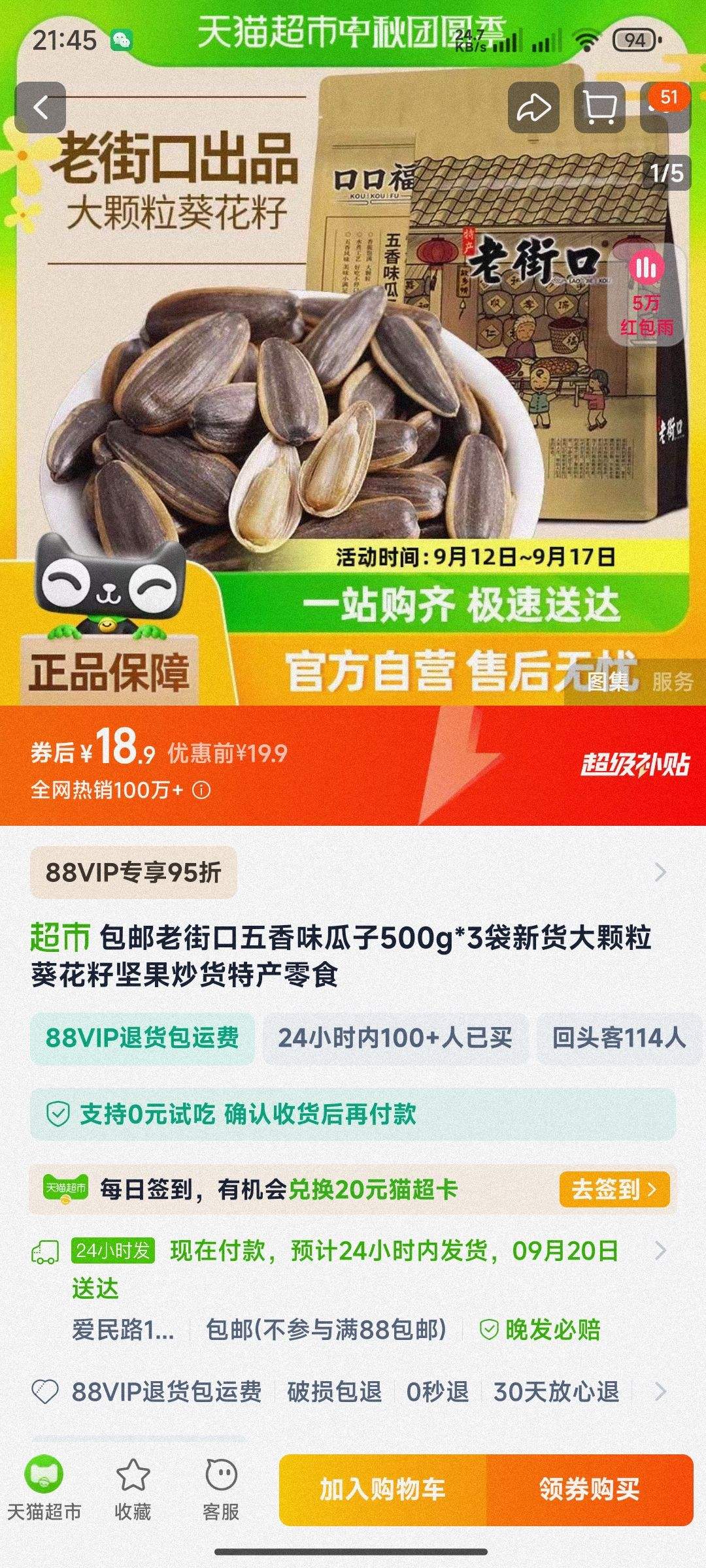Tap the 1/5 image page indicator
The height and width of the screenshot is (1568, 706).
click(666, 172)
